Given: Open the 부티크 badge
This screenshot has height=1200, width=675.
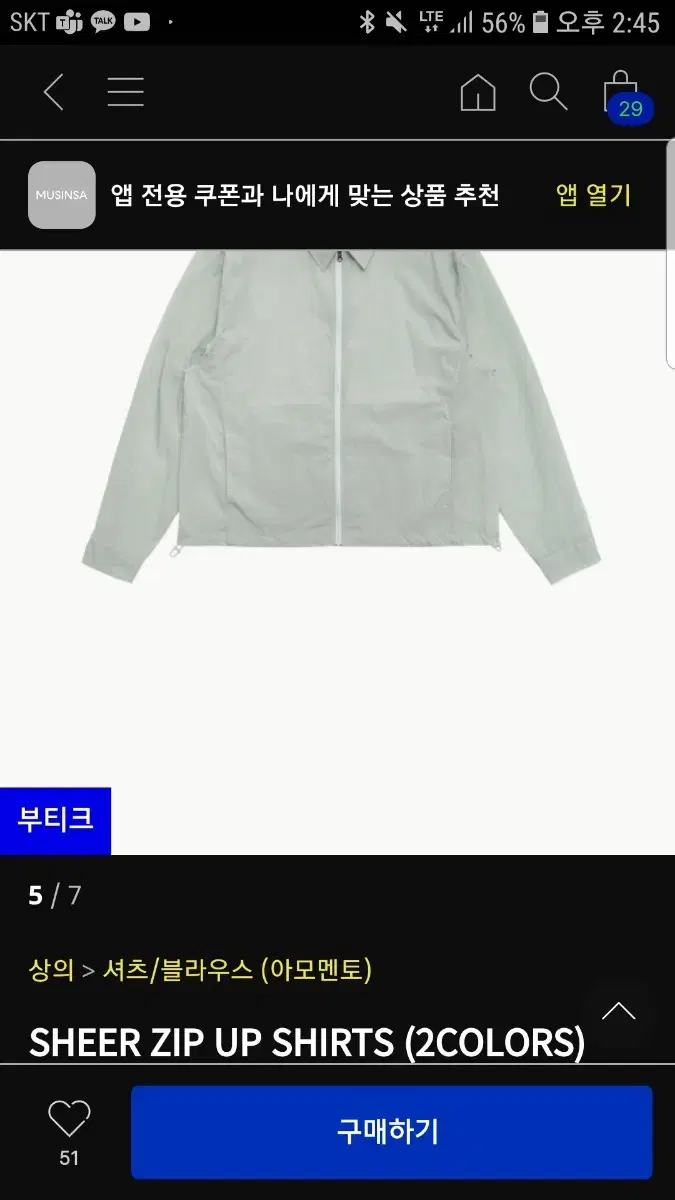Looking at the screenshot, I should pyautogui.click(x=55, y=820).
